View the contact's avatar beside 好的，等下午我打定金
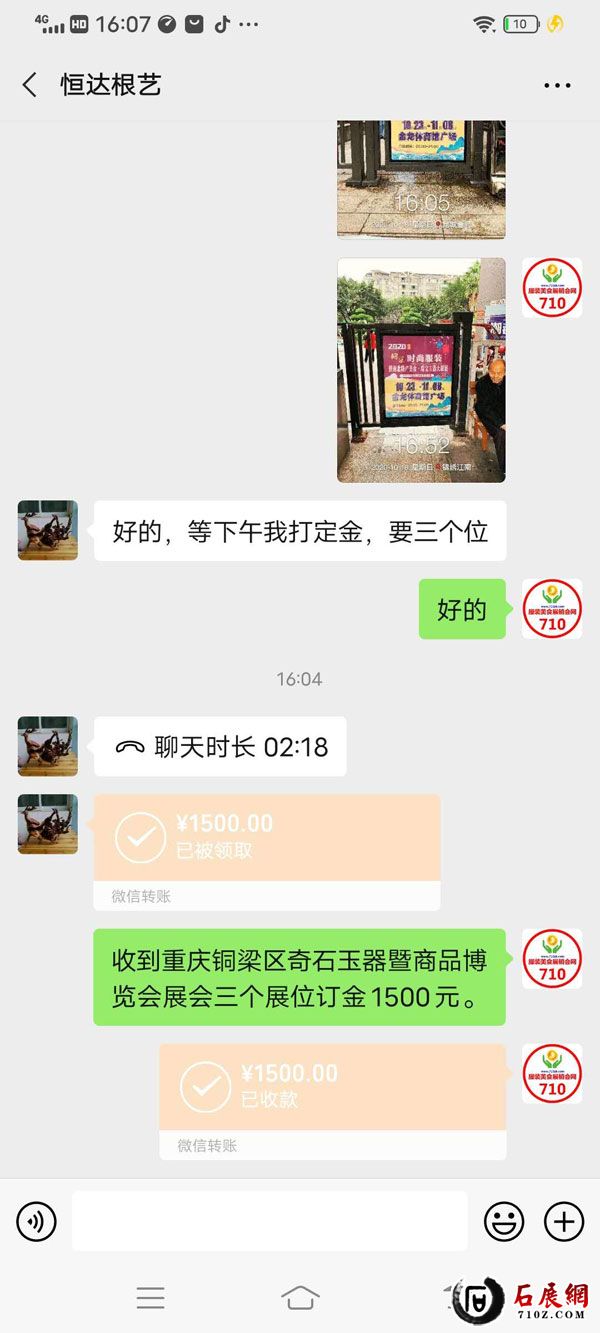 (48, 530)
